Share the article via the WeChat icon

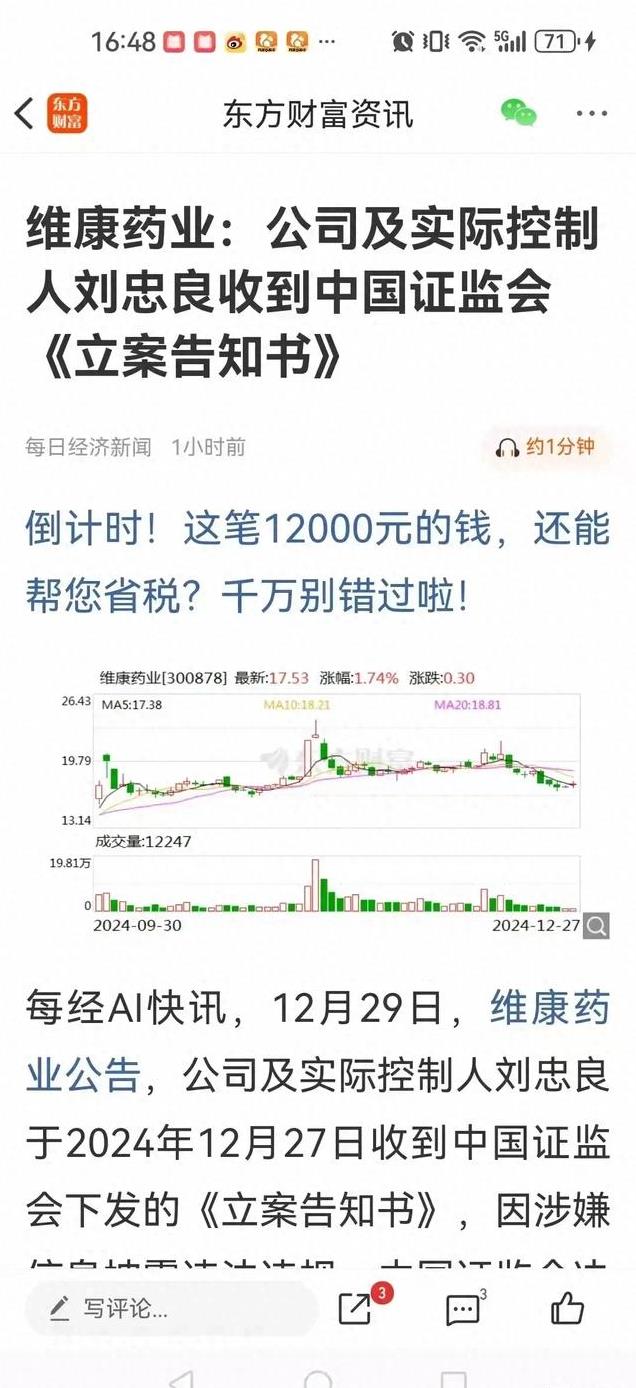point(519,113)
